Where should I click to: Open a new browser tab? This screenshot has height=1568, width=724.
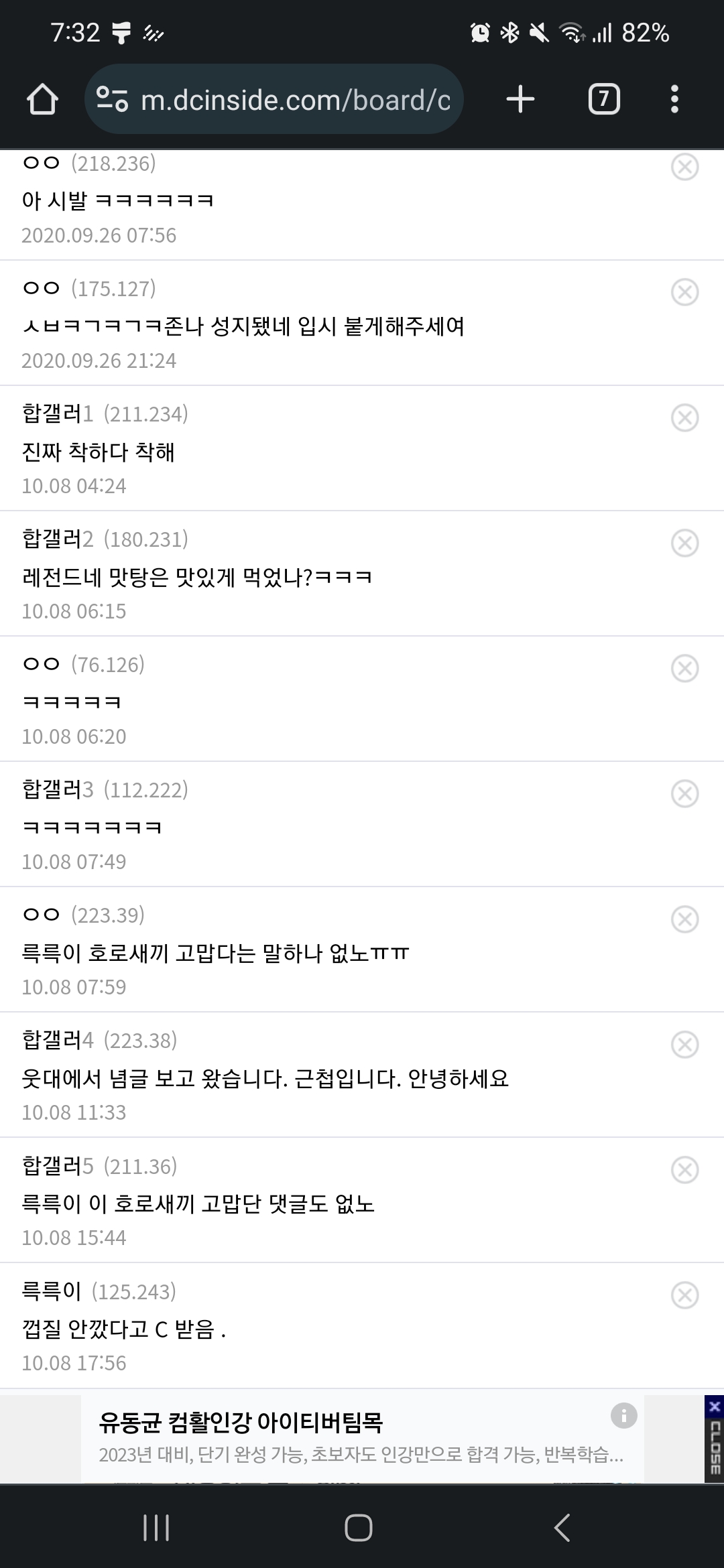click(520, 99)
